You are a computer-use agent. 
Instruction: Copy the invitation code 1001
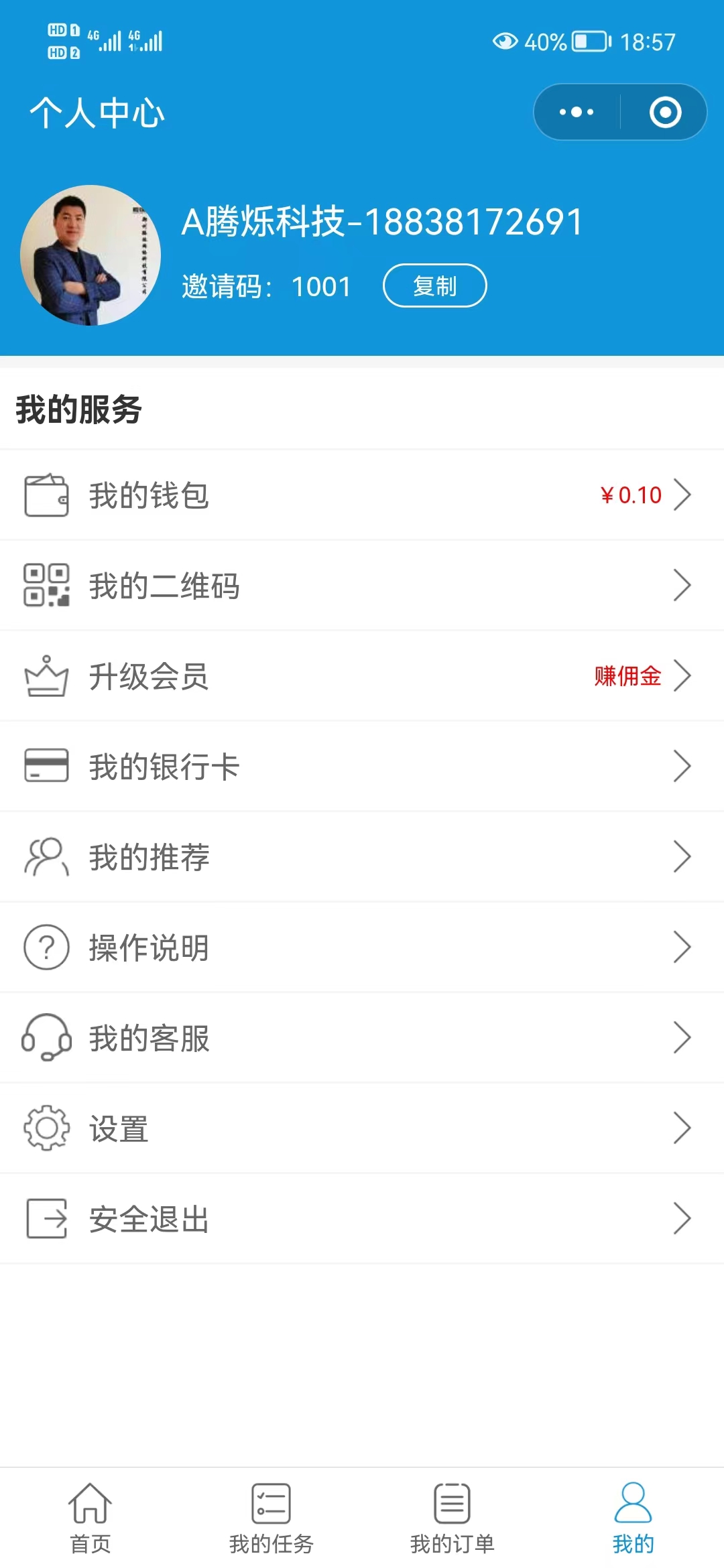434,286
